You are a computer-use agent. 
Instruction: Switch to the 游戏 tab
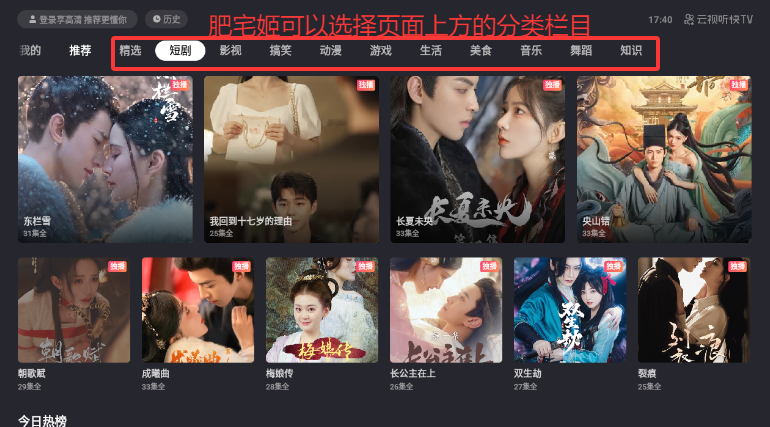coord(380,50)
